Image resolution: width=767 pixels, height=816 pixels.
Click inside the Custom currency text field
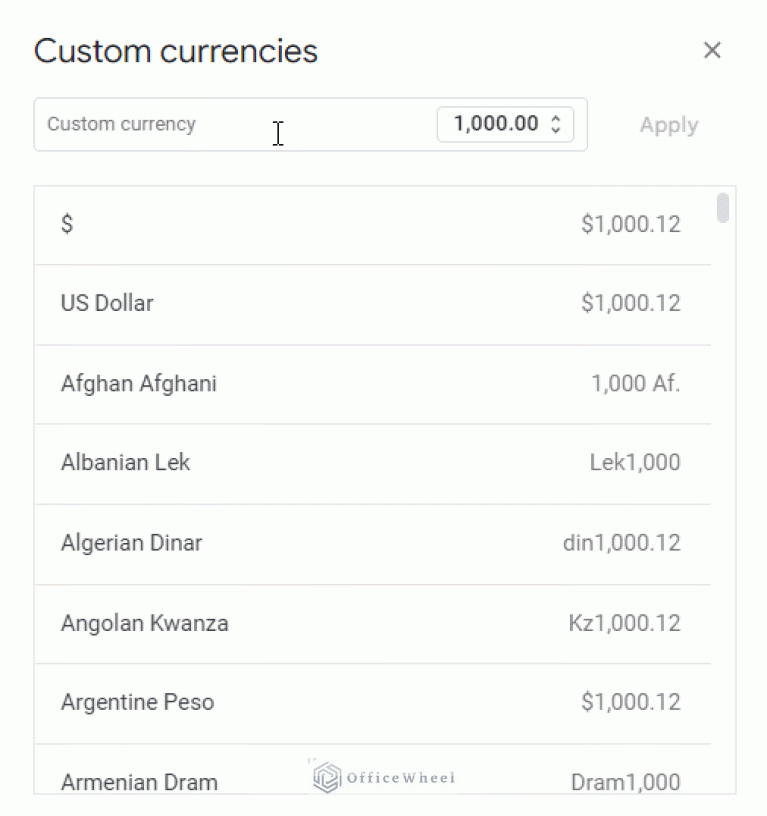pos(200,124)
